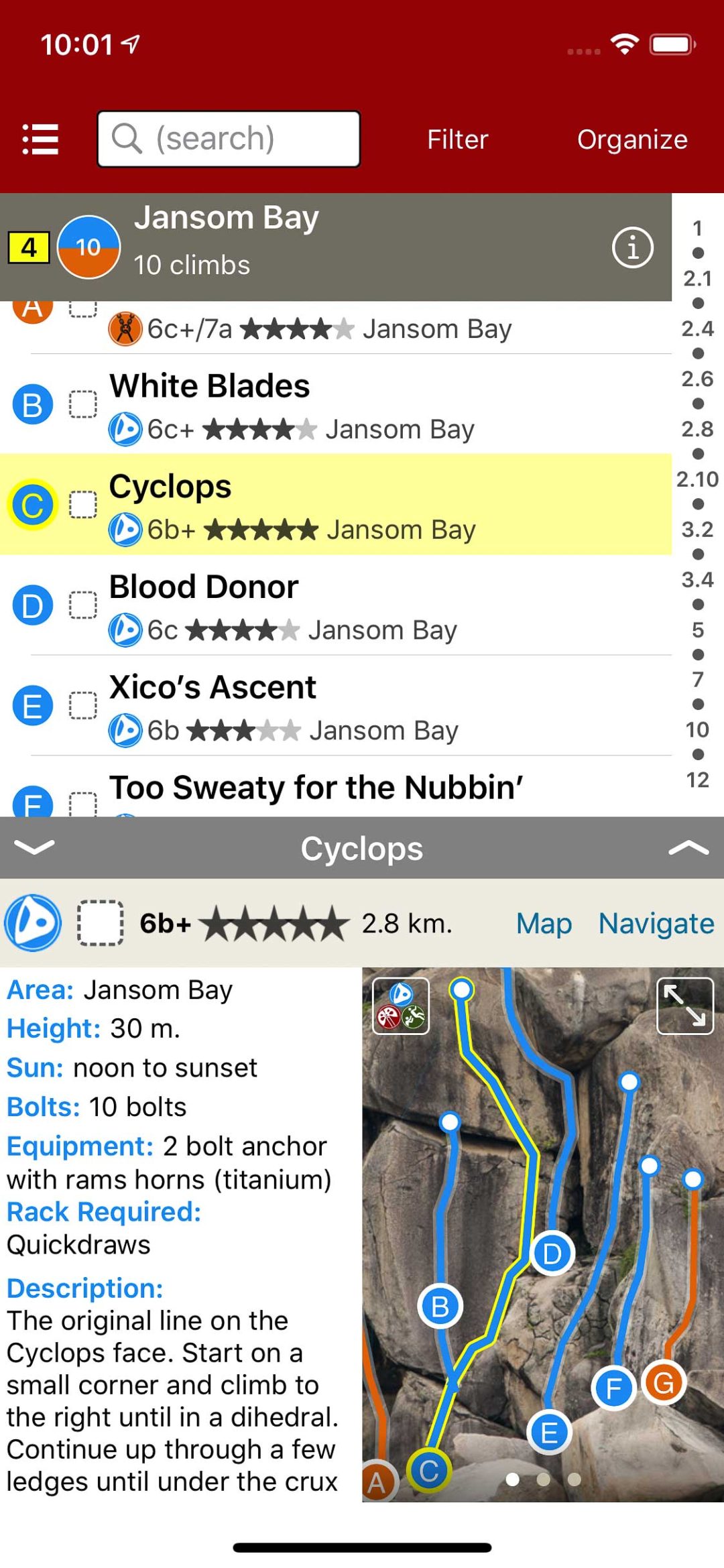
Task: Tick the checkbox for Xico's Ascent
Action: coord(83,706)
